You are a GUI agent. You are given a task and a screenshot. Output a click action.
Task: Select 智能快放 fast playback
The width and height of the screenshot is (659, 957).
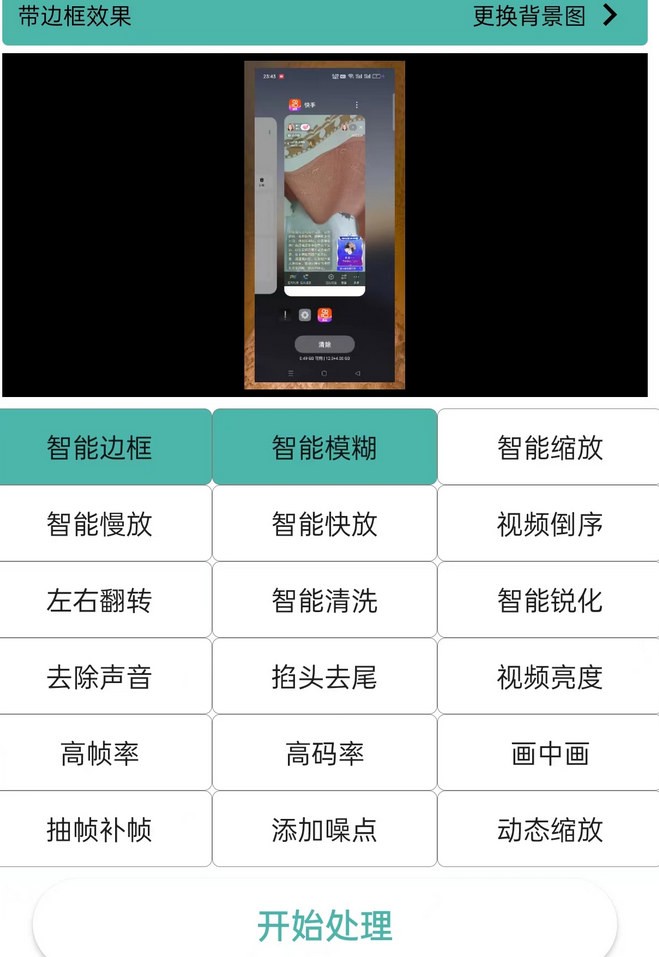point(324,523)
